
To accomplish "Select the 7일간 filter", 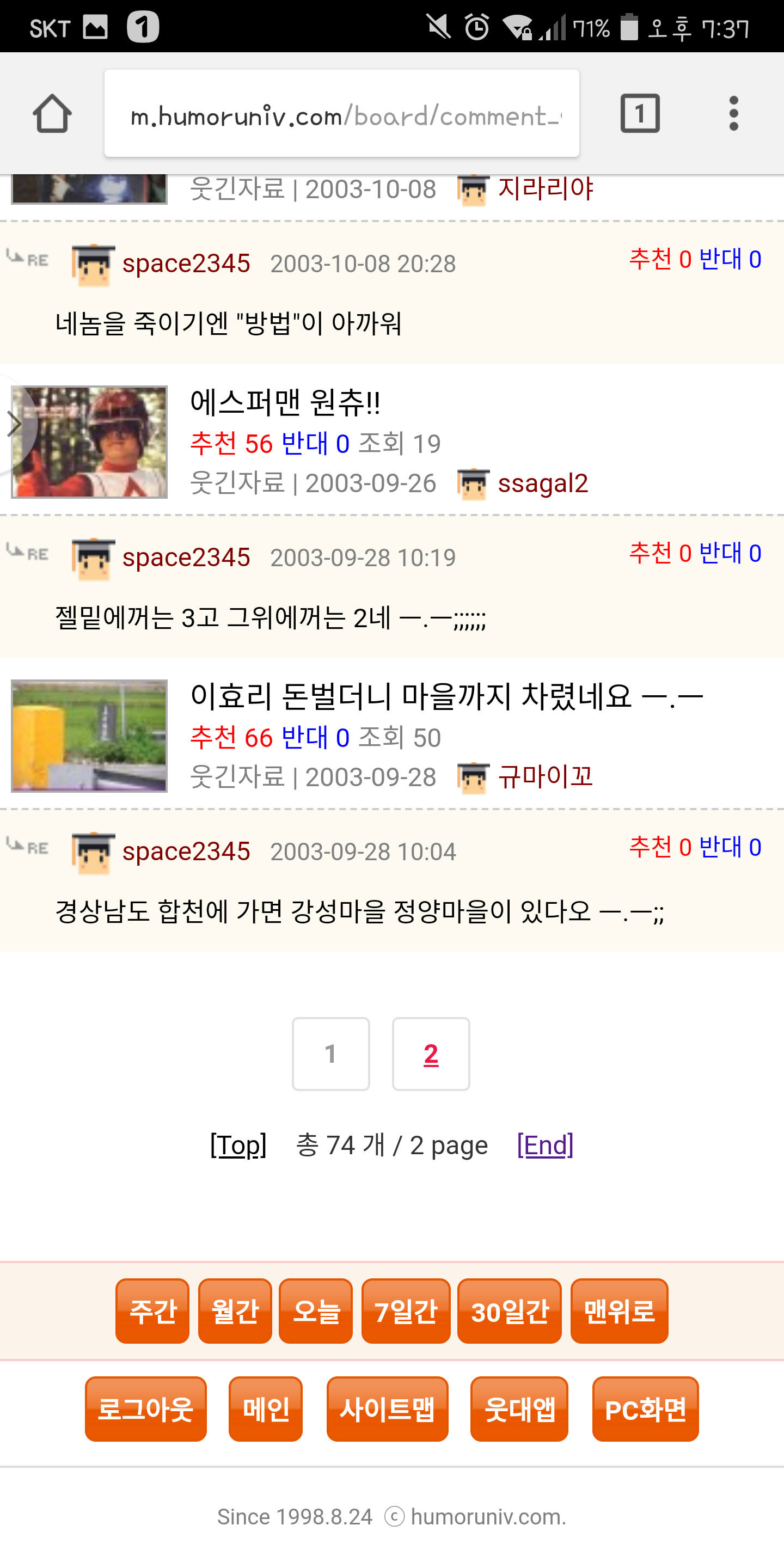I will pyautogui.click(x=406, y=1310).
